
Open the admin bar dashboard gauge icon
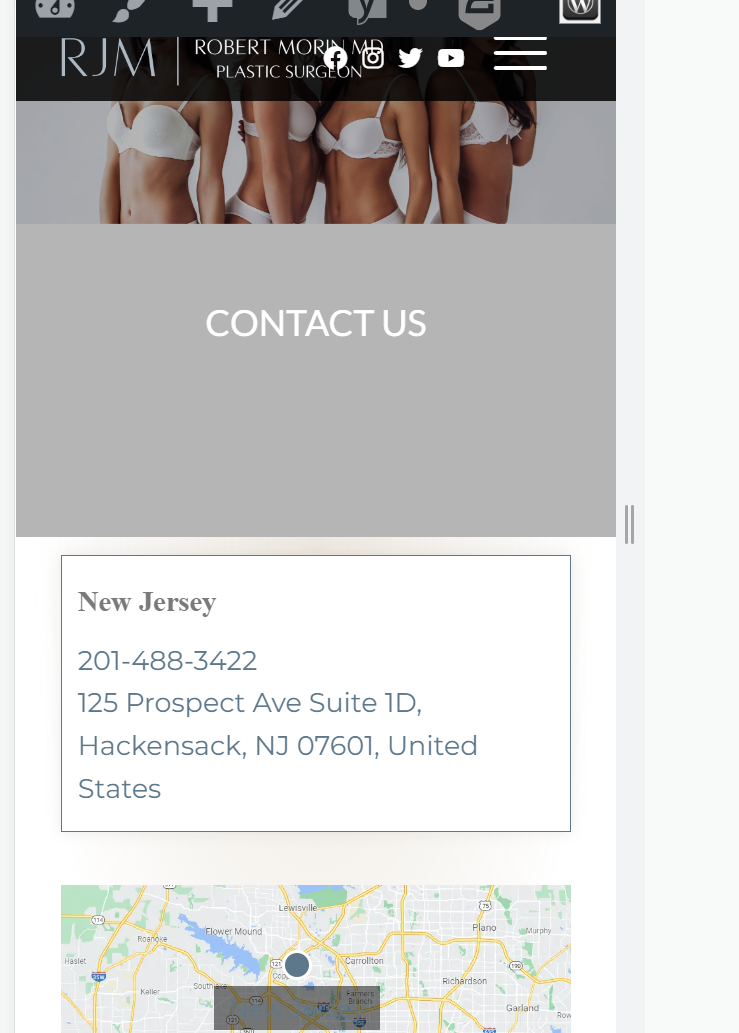click(55, 9)
